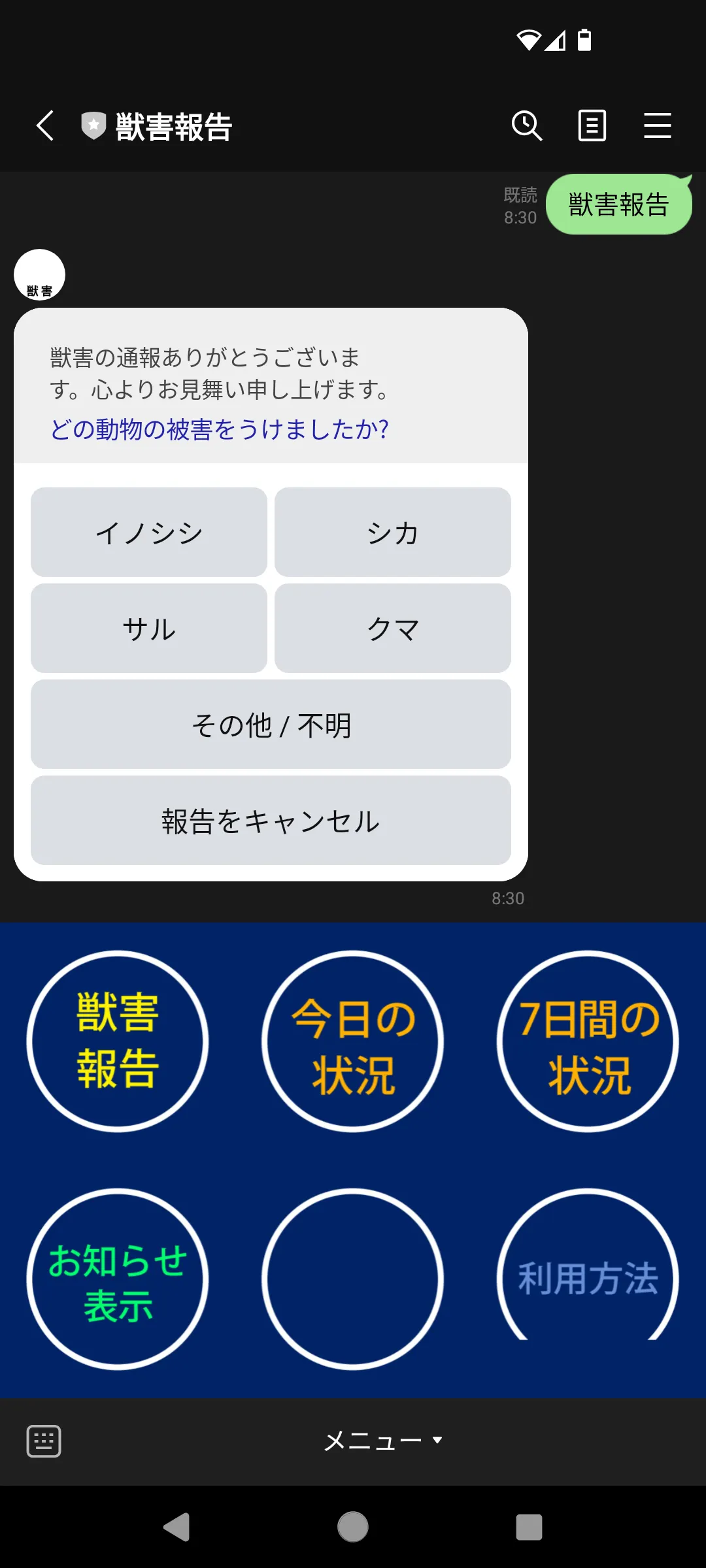The height and width of the screenshot is (1568, 706).
Task: Collapse the メニュー bar
Action: tap(382, 1441)
